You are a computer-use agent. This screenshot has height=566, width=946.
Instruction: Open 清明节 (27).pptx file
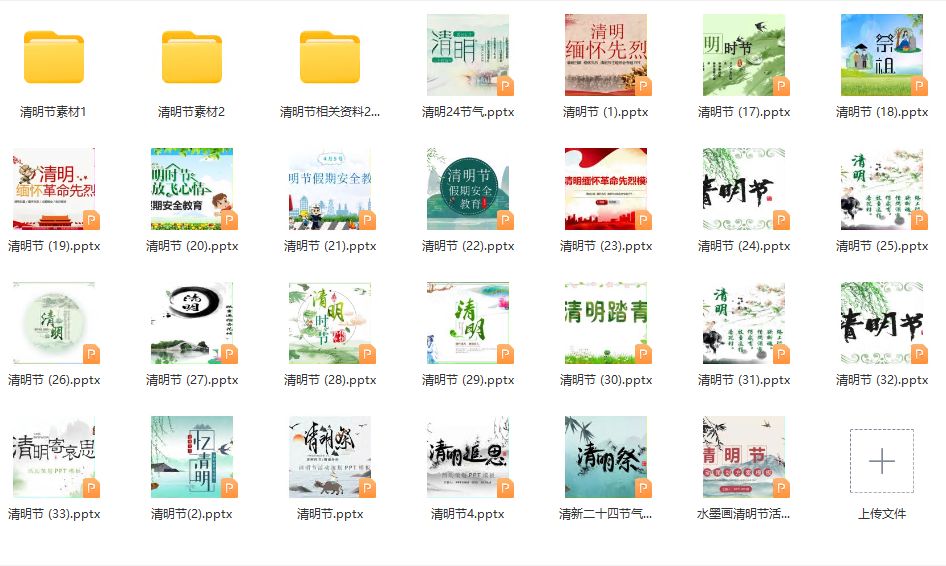[192, 323]
